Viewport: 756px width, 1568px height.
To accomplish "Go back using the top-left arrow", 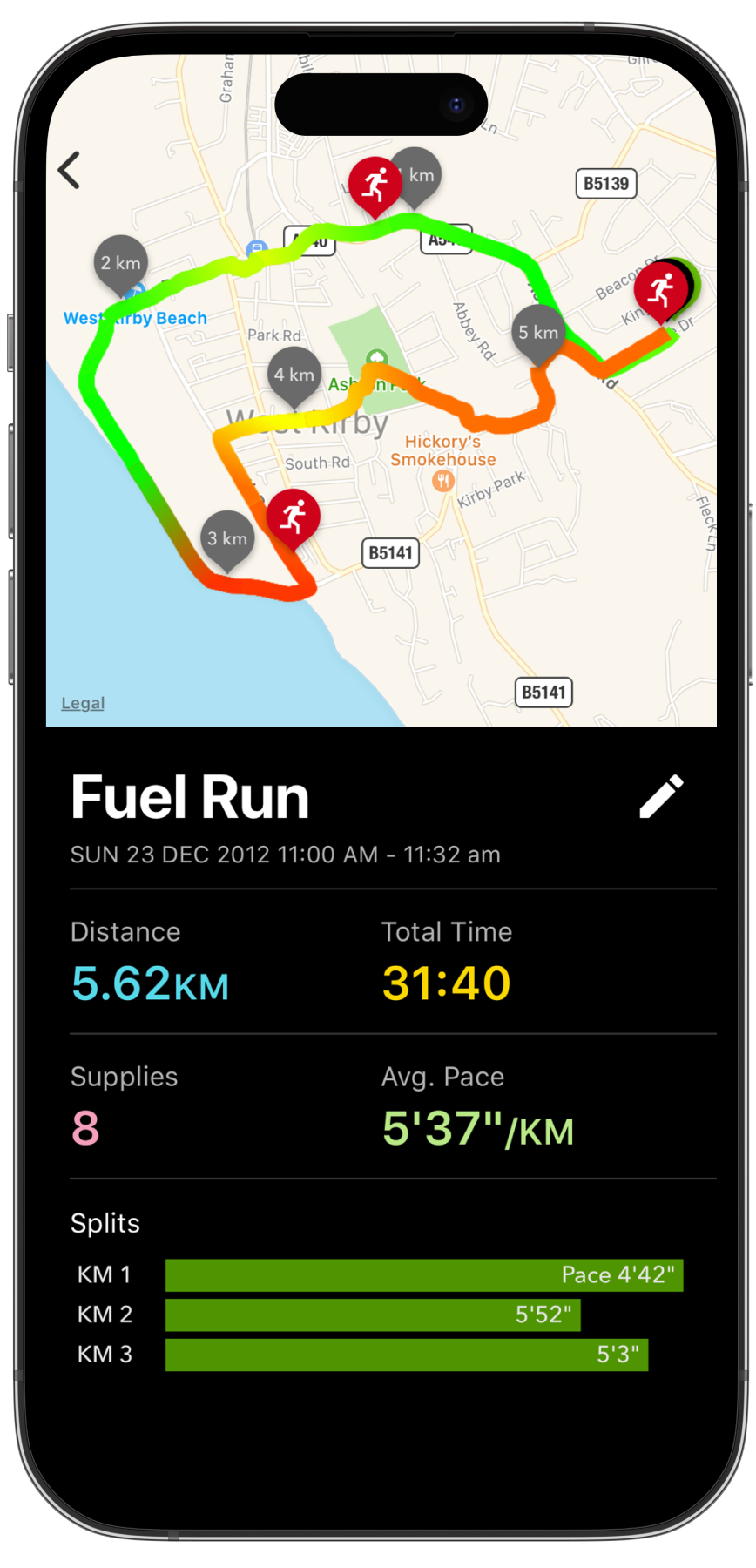I will click(x=70, y=170).
